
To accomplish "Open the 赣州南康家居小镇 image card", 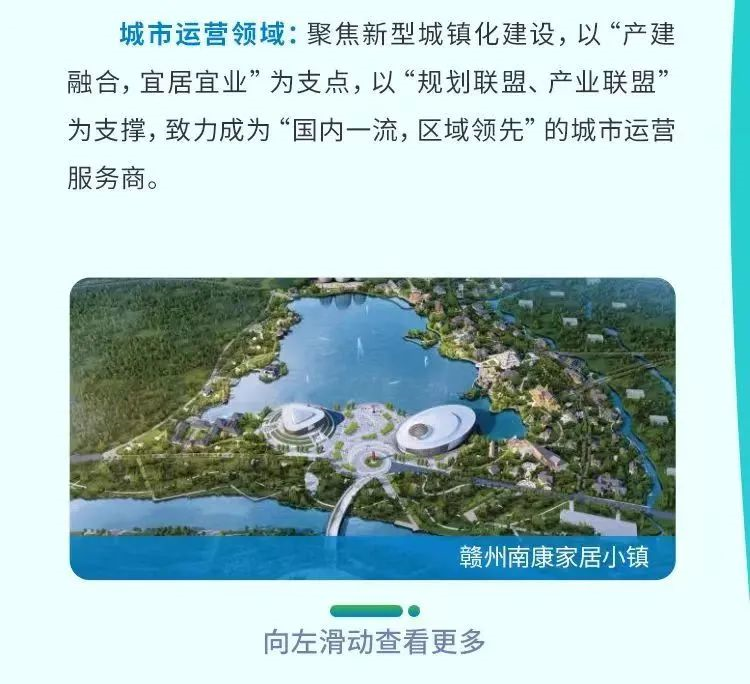I will (372, 427).
